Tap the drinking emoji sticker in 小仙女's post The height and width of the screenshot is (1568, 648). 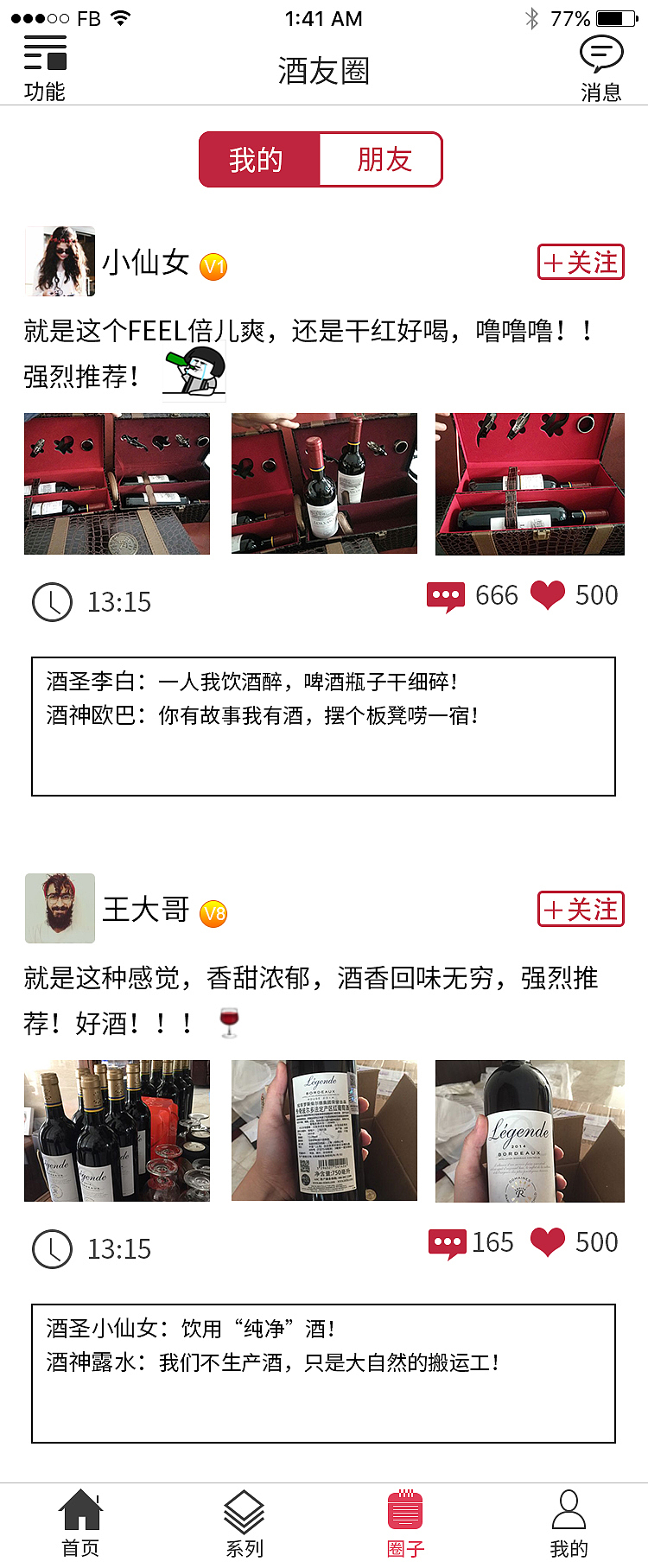point(192,373)
